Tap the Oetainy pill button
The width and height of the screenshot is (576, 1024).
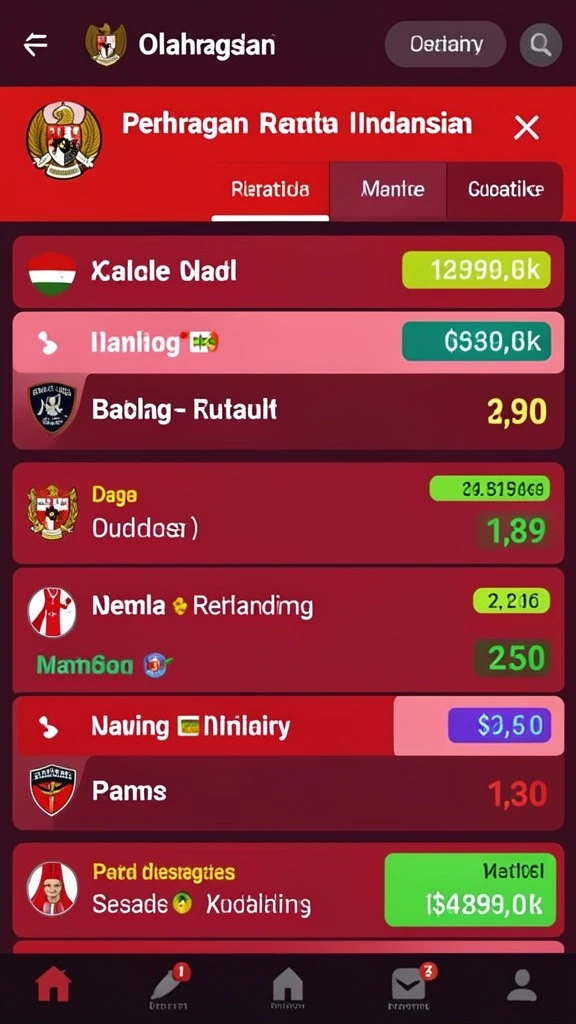click(x=445, y=44)
